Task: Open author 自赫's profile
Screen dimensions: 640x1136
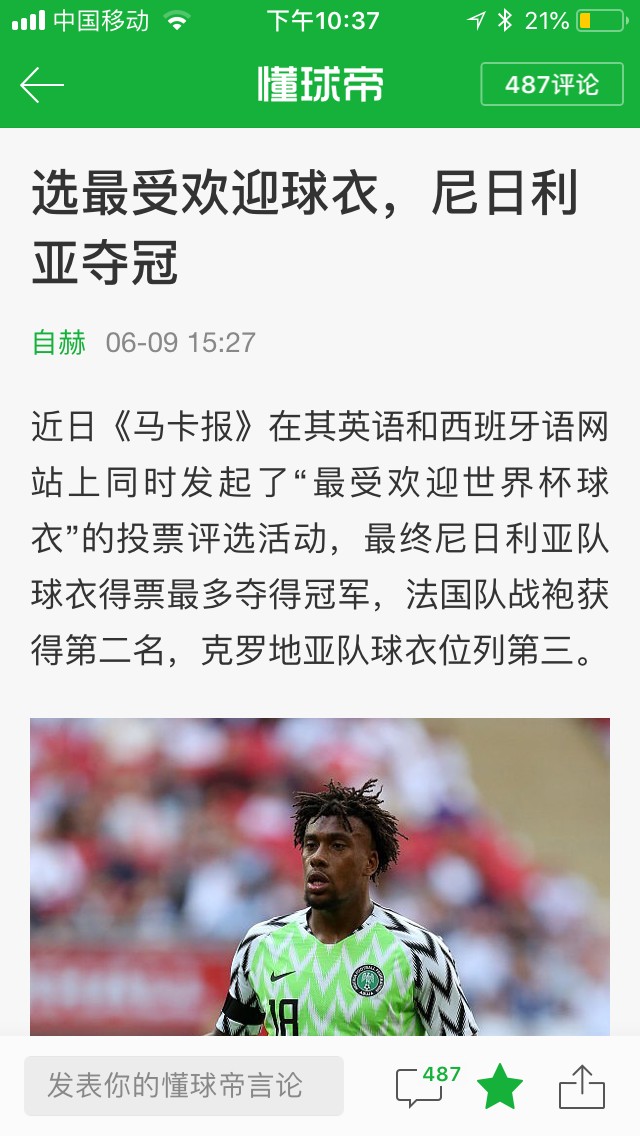Action: tap(59, 343)
